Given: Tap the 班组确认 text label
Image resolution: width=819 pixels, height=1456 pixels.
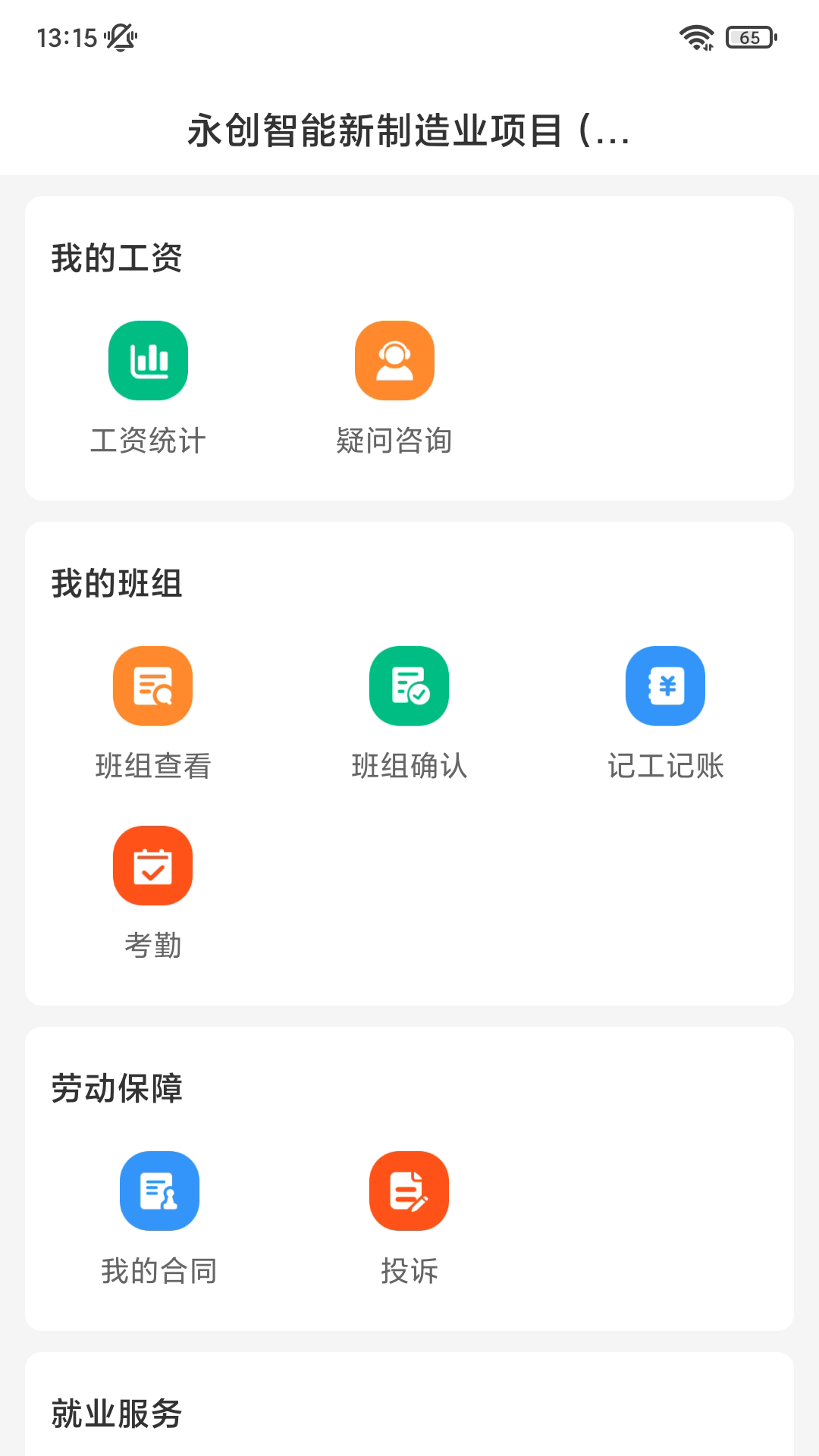Looking at the screenshot, I should point(409,767).
